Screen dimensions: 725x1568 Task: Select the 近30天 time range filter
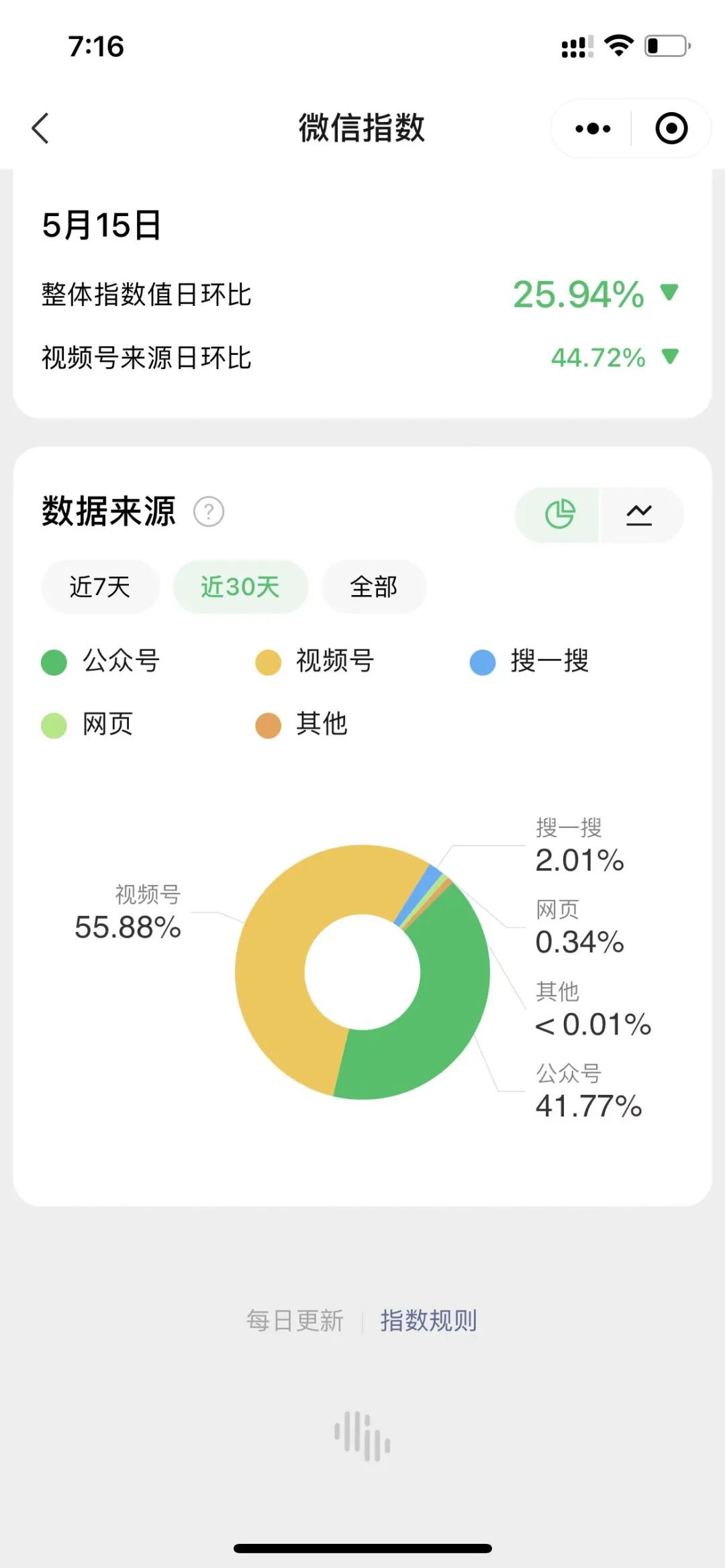pyautogui.click(x=240, y=586)
